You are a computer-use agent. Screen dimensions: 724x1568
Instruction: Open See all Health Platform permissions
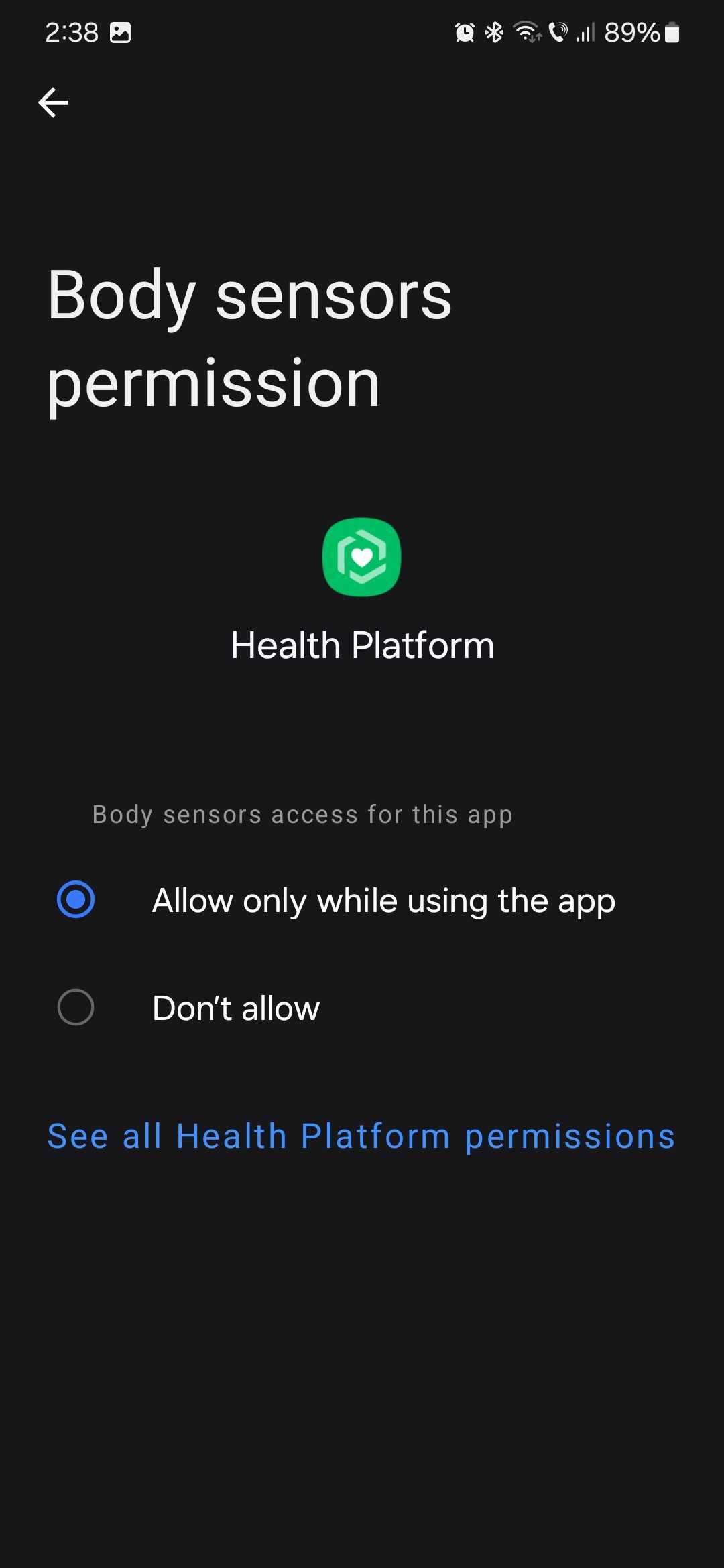[x=361, y=1136]
